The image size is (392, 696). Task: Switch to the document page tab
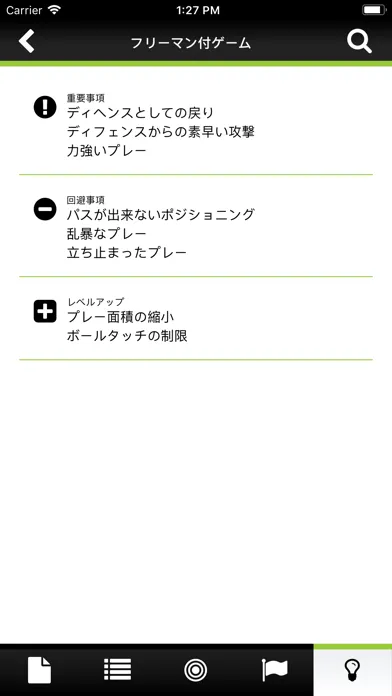[40, 670]
